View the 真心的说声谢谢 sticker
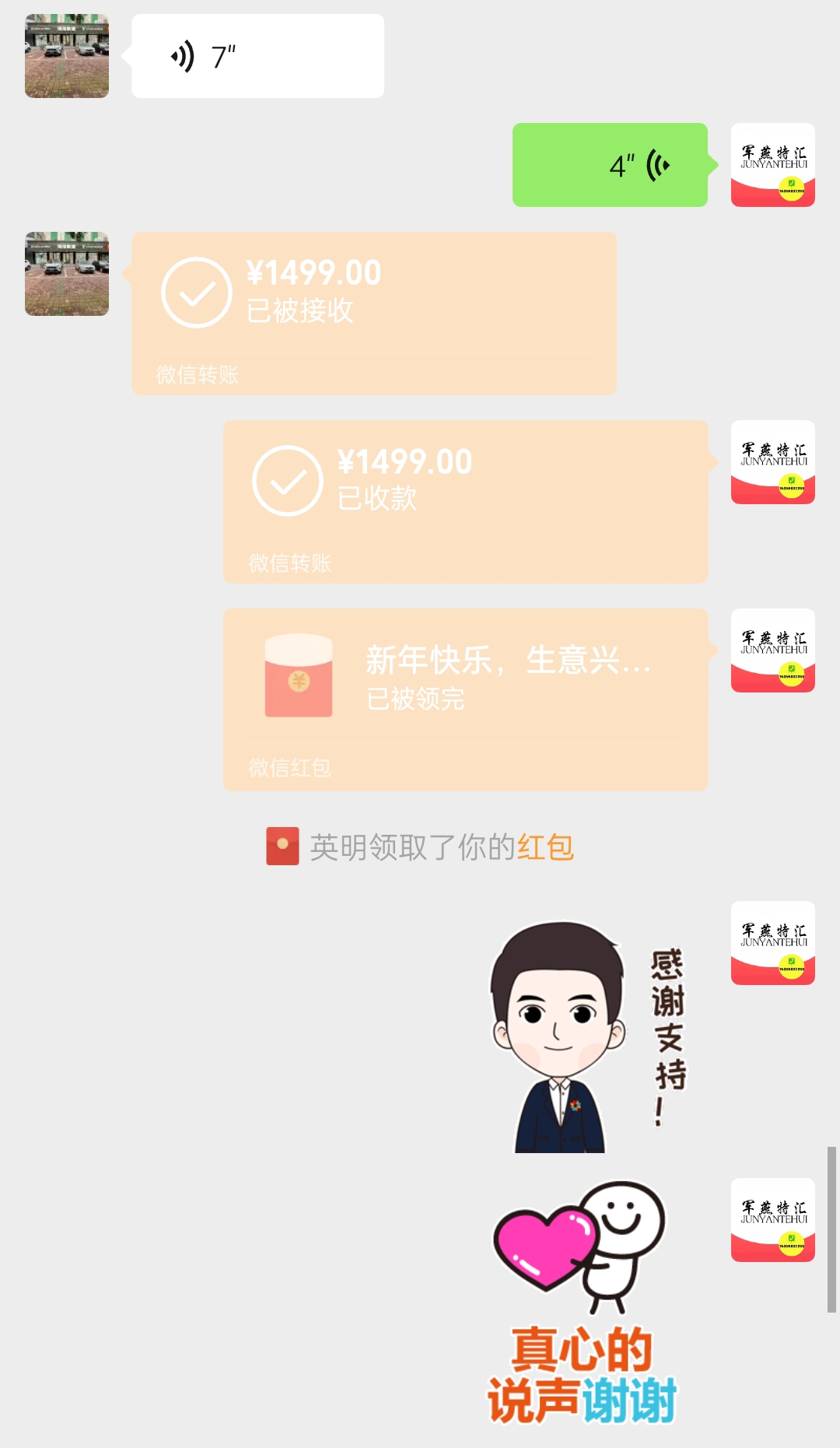840x1448 pixels. 582,1303
